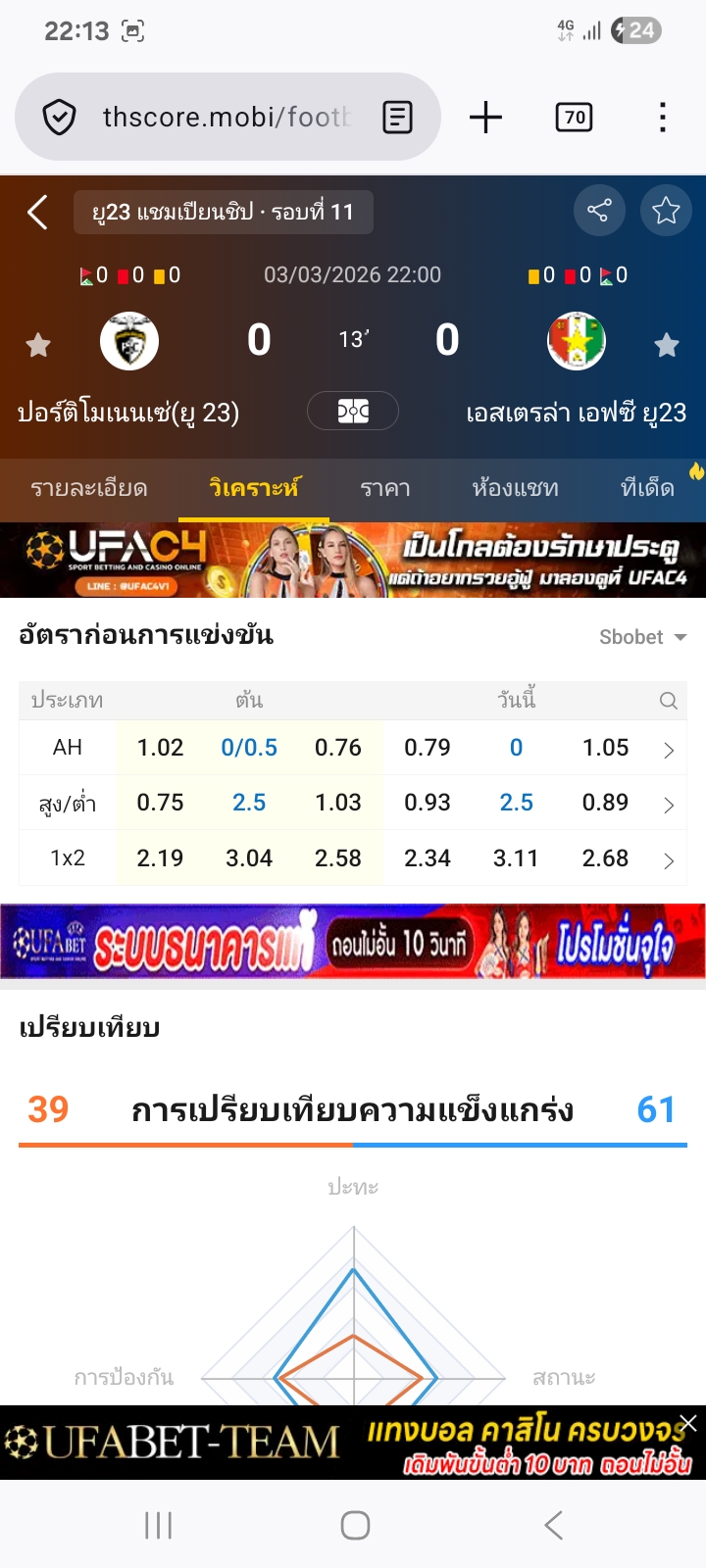Favorite the home team ปอร์ติโมเนนเซ่(ยู 23)
The width and height of the screenshot is (706, 1568).
(x=38, y=345)
